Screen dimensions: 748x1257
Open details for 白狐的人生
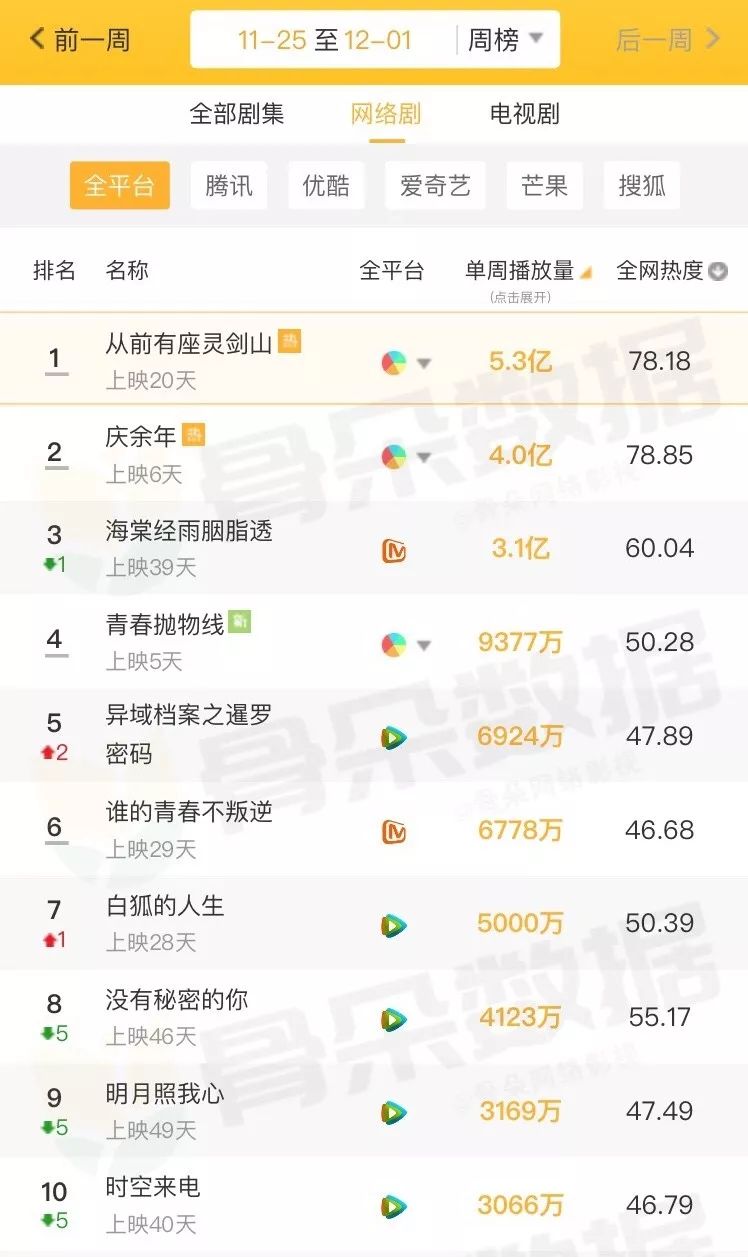(165, 907)
